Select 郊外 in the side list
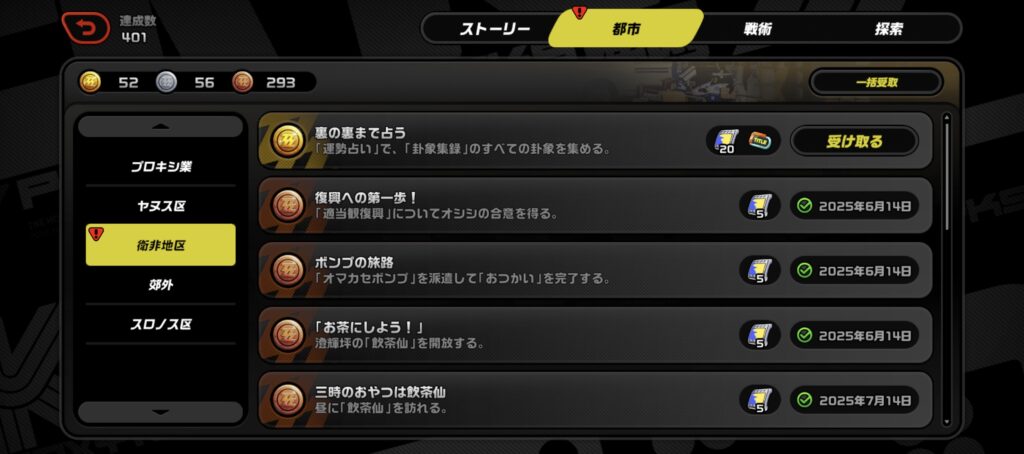The height and width of the screenshot is (454, 1024). click(x=161, y=285)
